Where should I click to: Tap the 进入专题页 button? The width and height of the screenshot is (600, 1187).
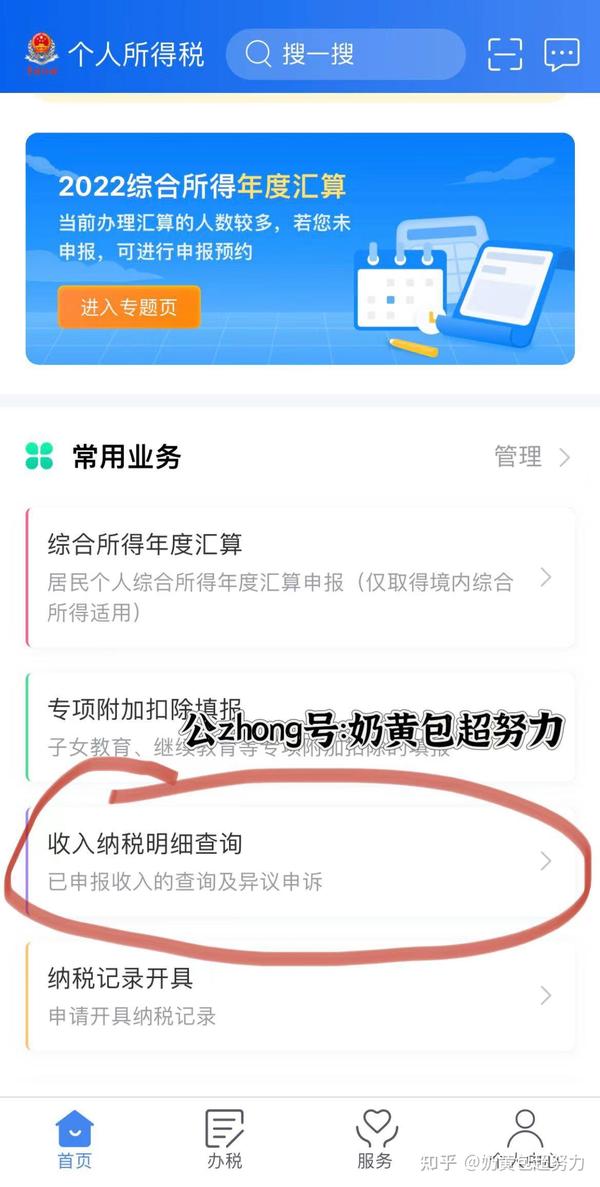pyautogui.click(x=129, y=307)
